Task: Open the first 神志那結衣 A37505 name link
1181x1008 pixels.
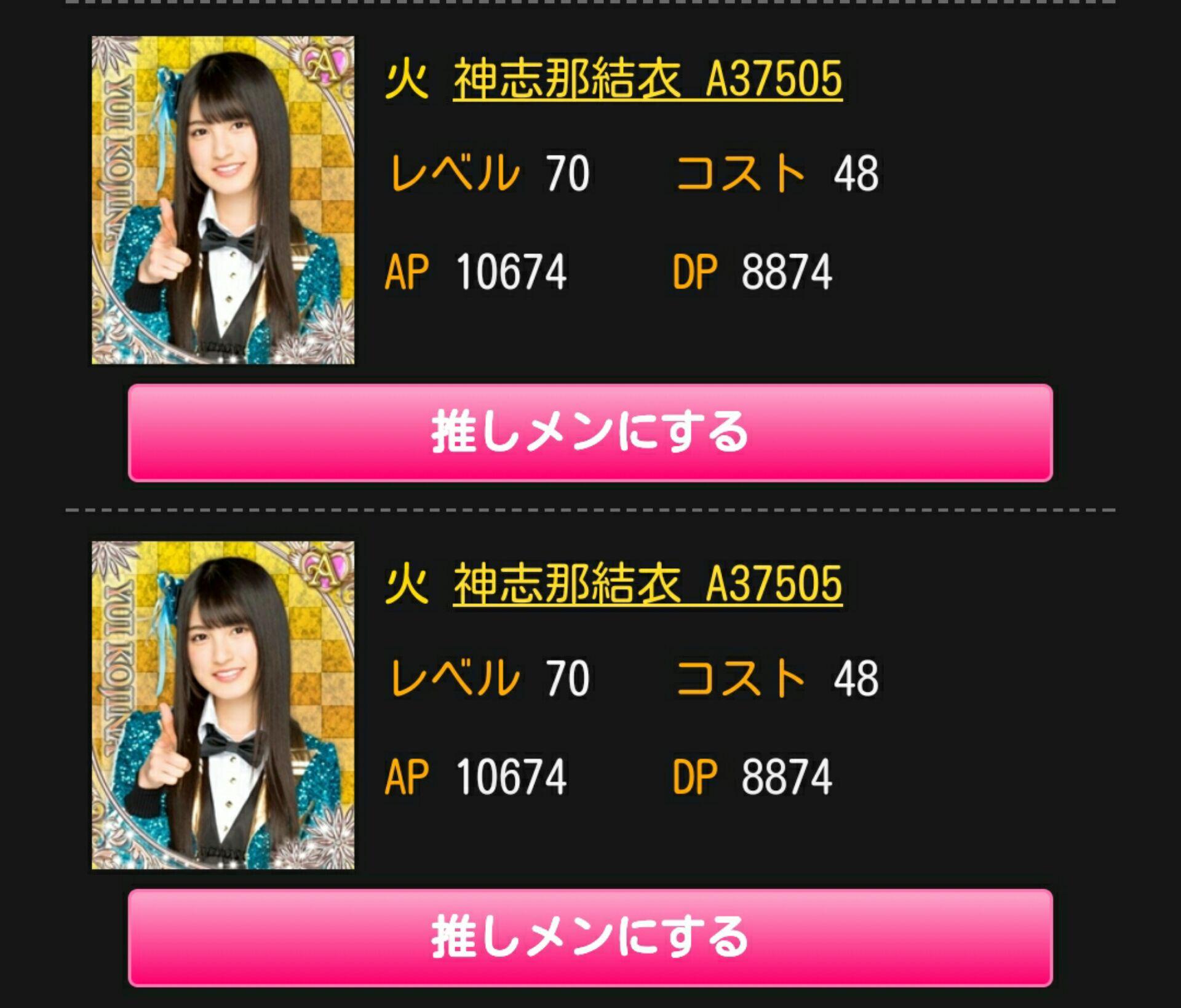Action: point(647,80)
